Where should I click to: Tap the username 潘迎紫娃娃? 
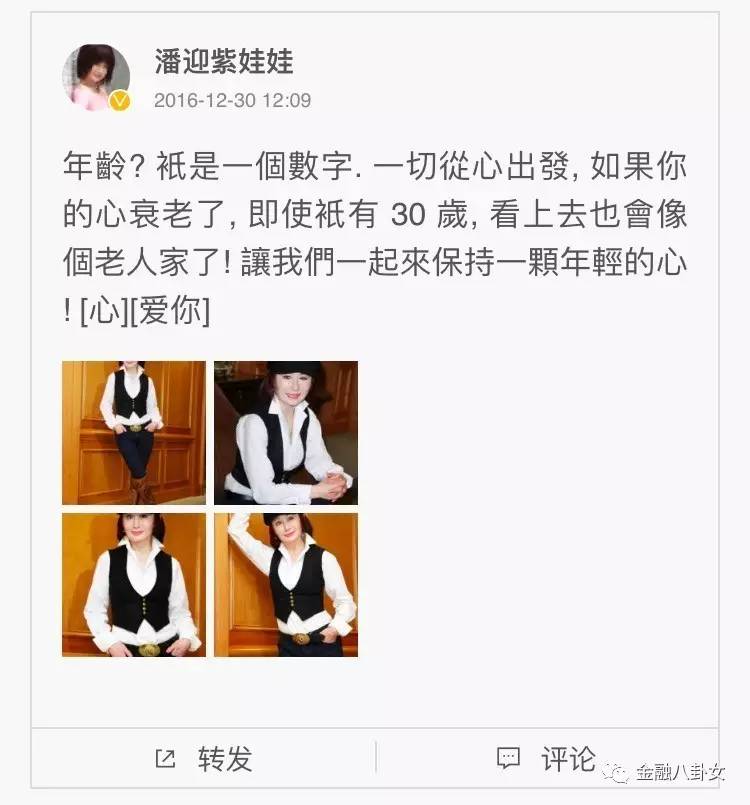coord(224,62)
